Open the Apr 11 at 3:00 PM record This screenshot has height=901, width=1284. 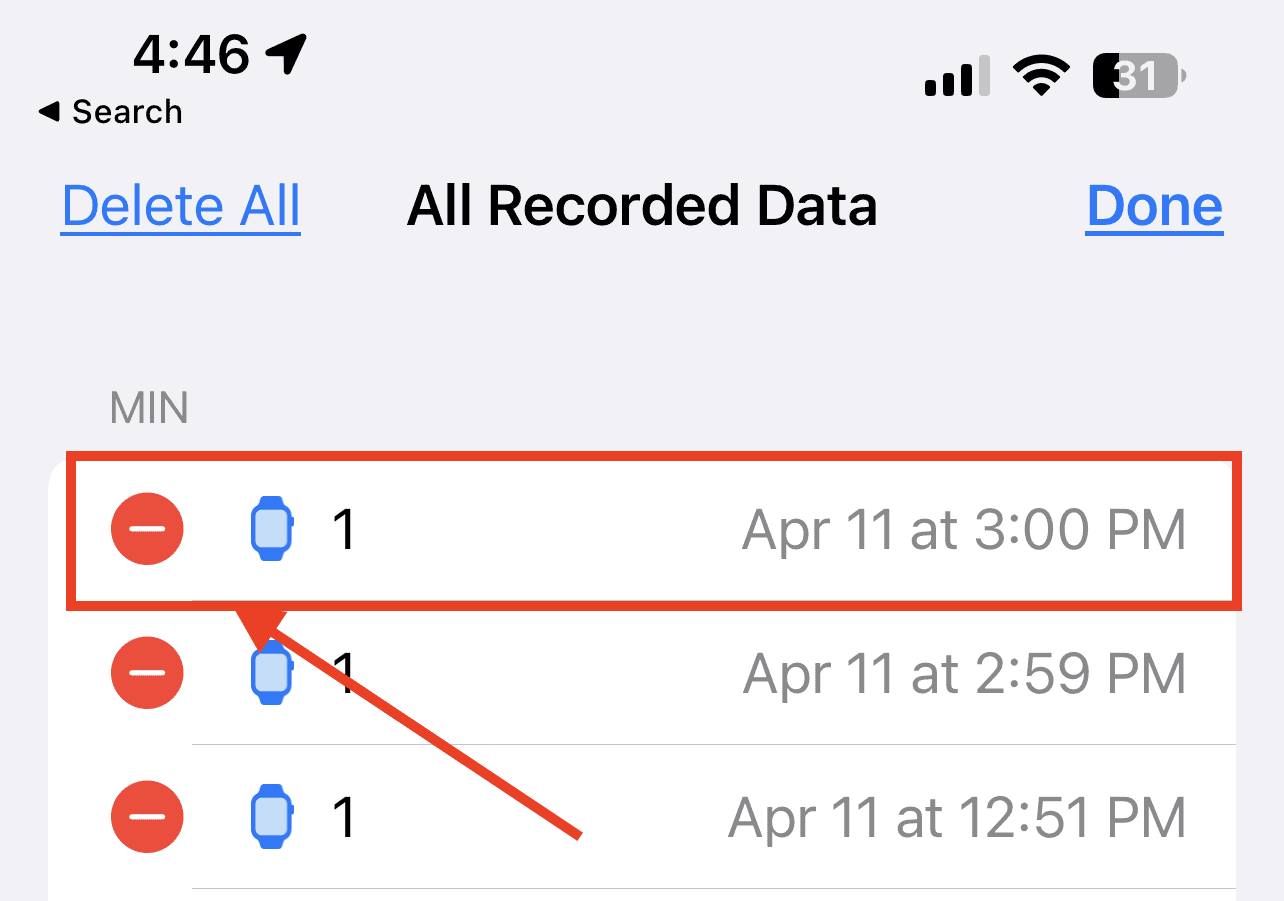tap(760, 529)
